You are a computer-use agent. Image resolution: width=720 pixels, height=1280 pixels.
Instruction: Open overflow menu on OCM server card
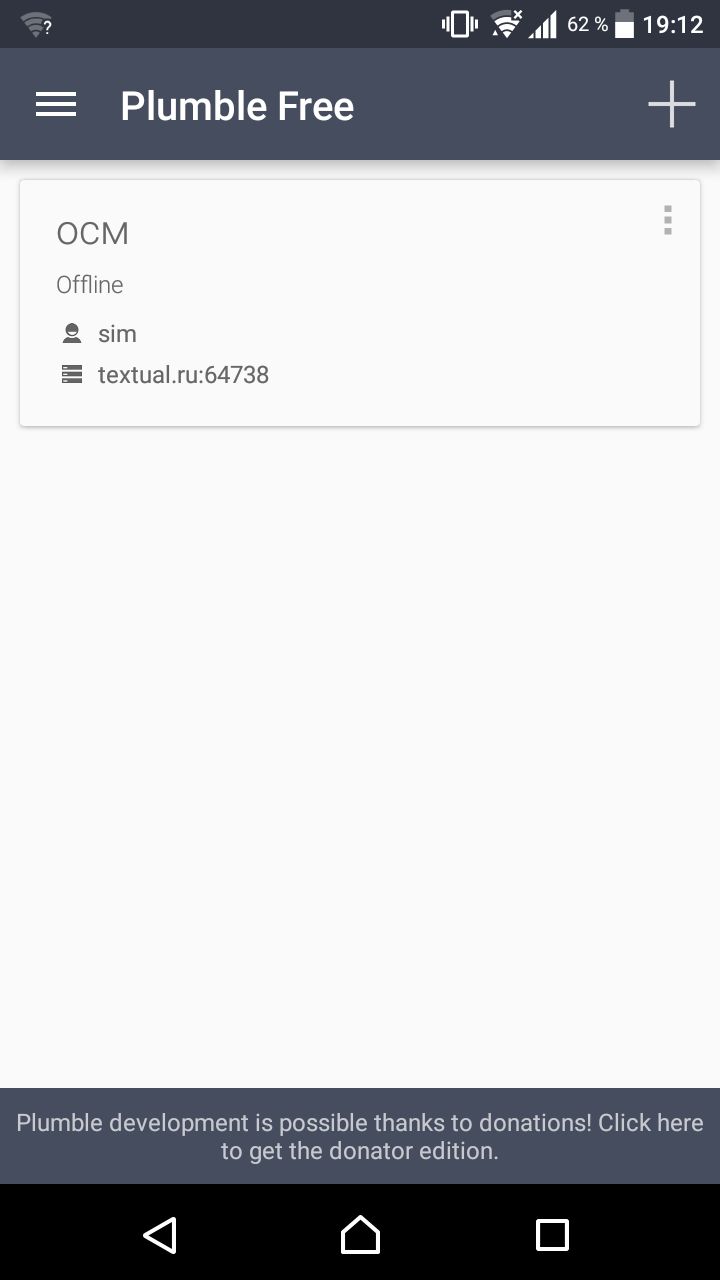pyautogui.click(x=668, y=221)
